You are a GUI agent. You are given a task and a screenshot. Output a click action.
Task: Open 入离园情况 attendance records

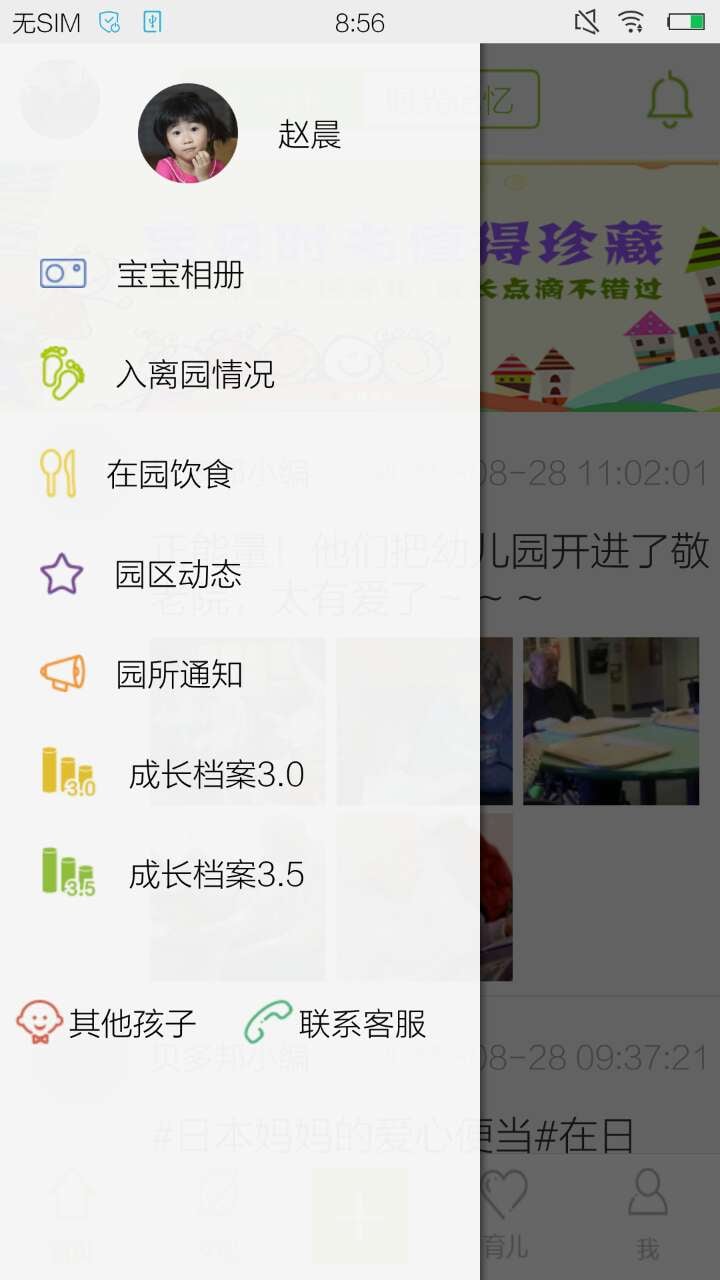tap(194, 375)
